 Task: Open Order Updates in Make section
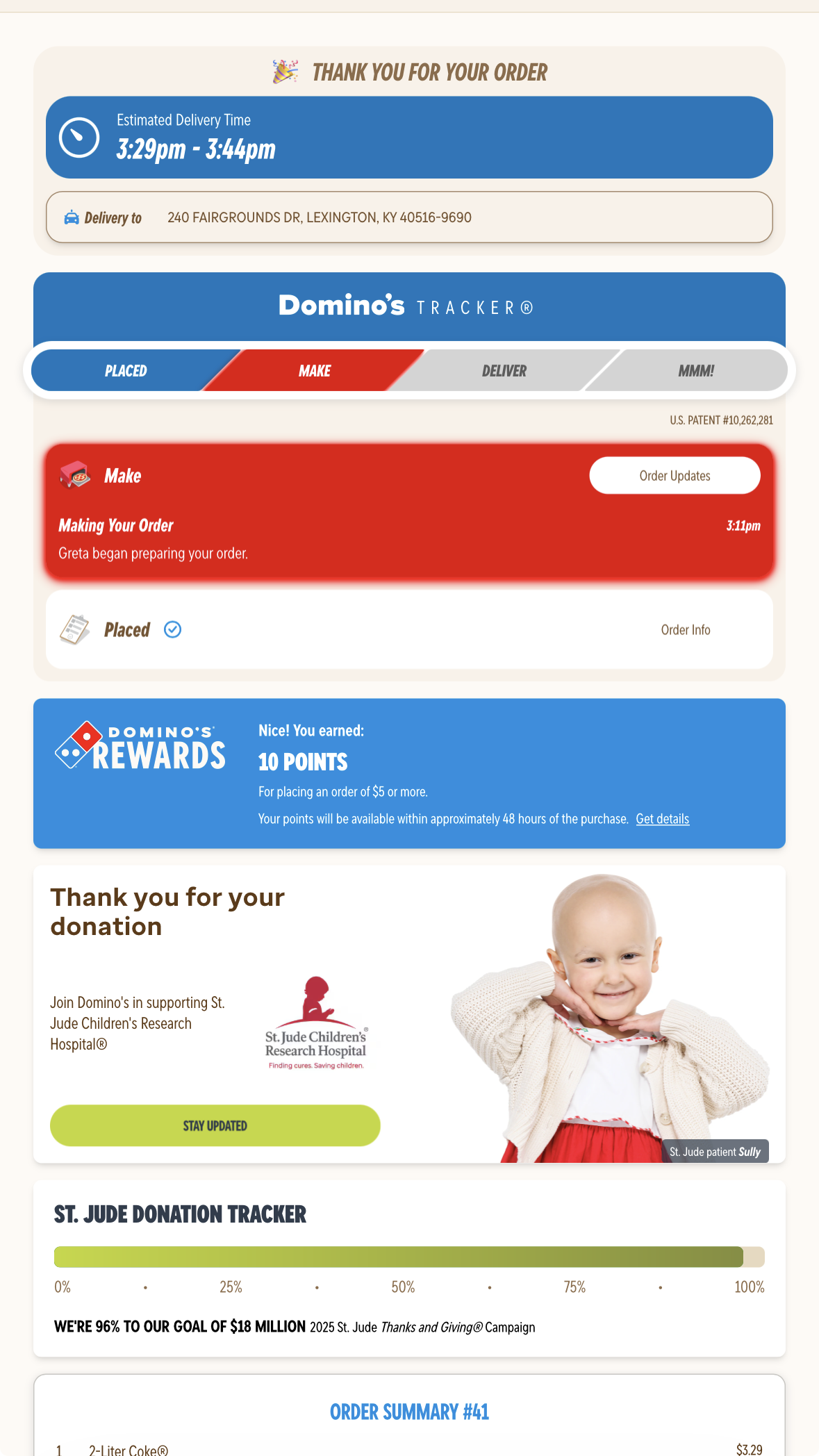click(x=675, y=476)
